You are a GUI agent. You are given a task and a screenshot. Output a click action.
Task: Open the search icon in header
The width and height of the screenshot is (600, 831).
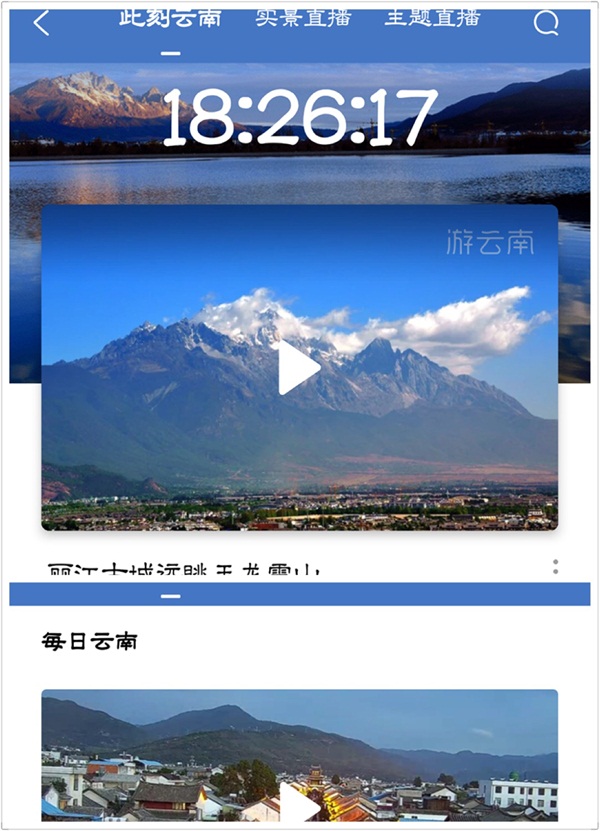point(546,24)
